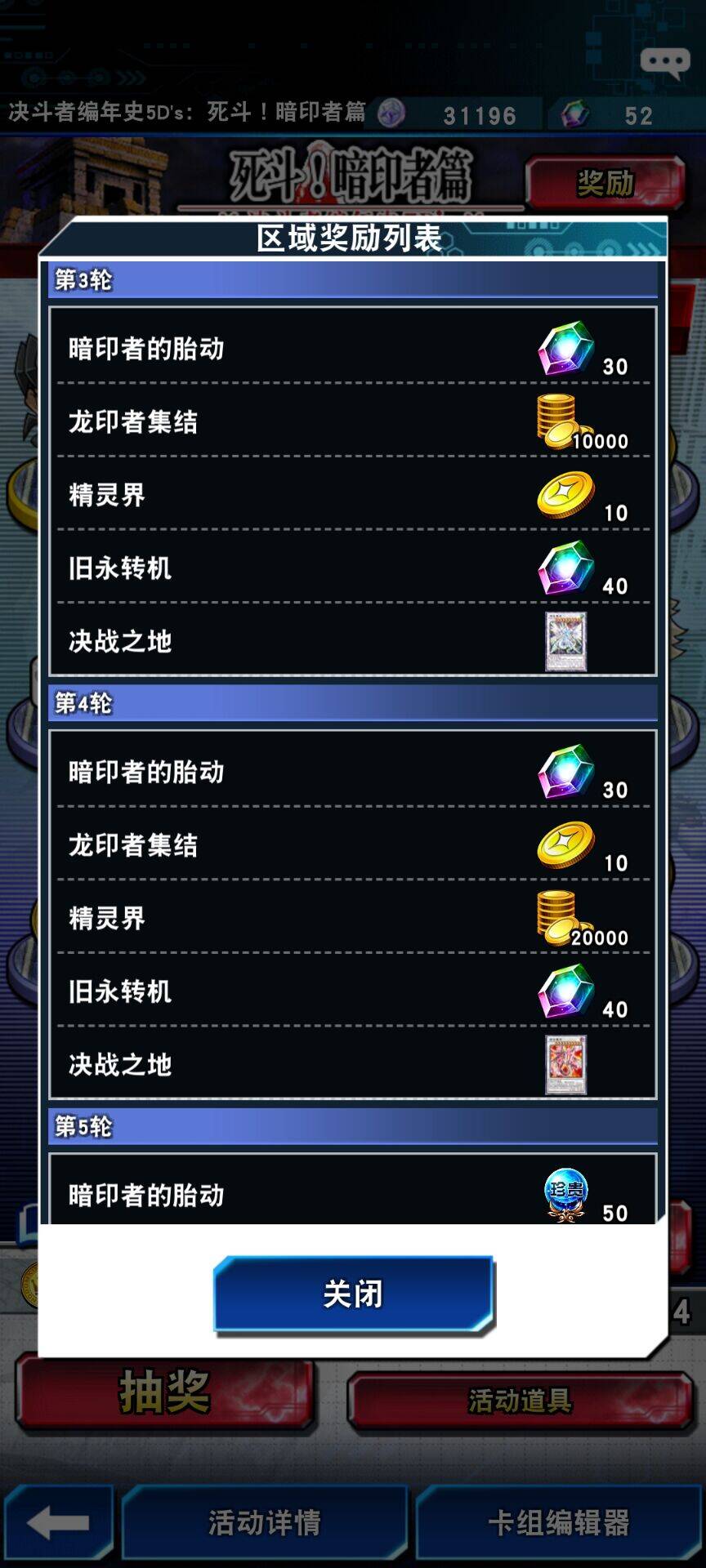Open the chat bubble icon
Screen dimensions: 706x1568
pyautogui.click(x=664, y=62)
